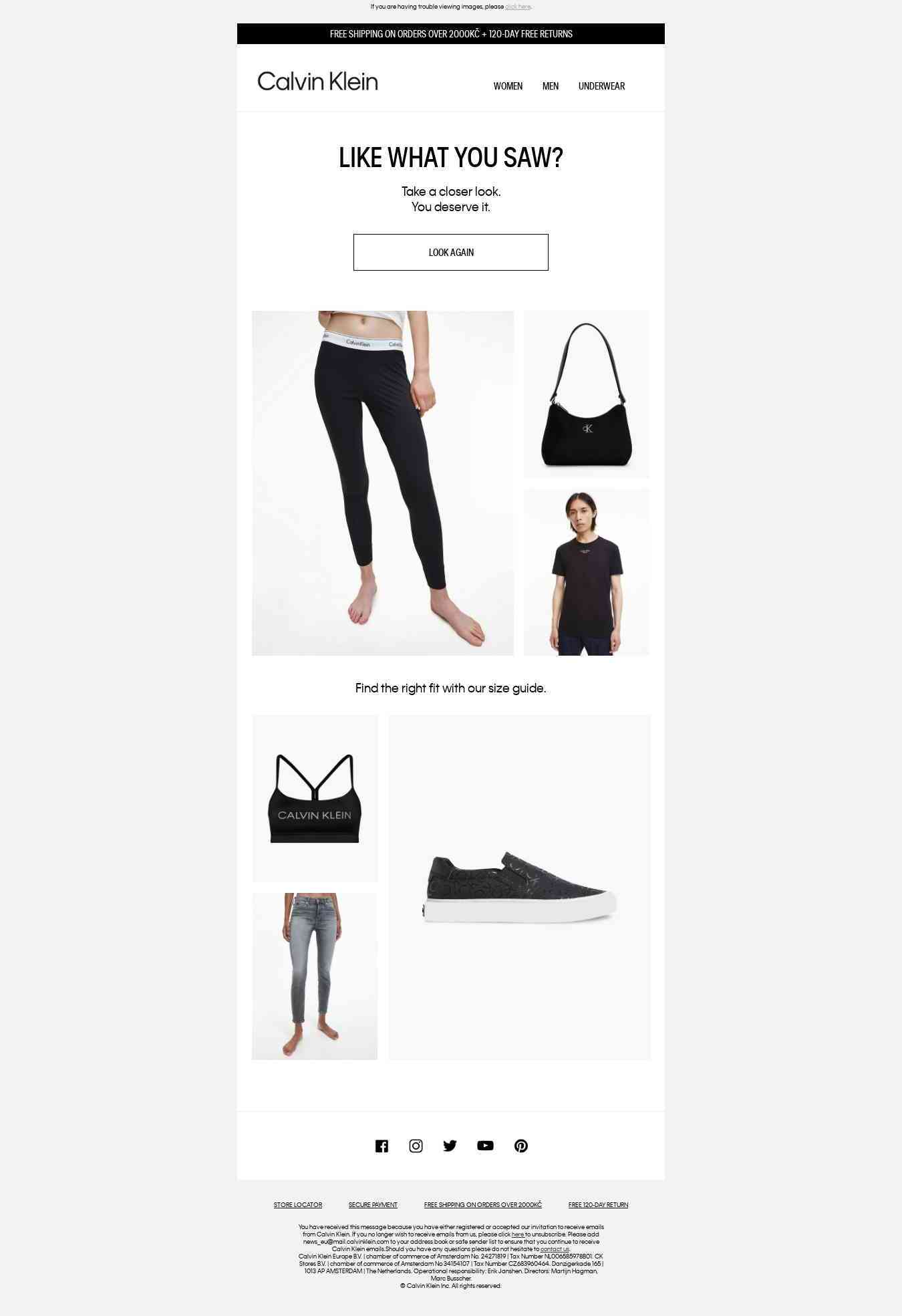Open the grey jeans product tile
Screen dimensions: 902x1316
(315, 976)
